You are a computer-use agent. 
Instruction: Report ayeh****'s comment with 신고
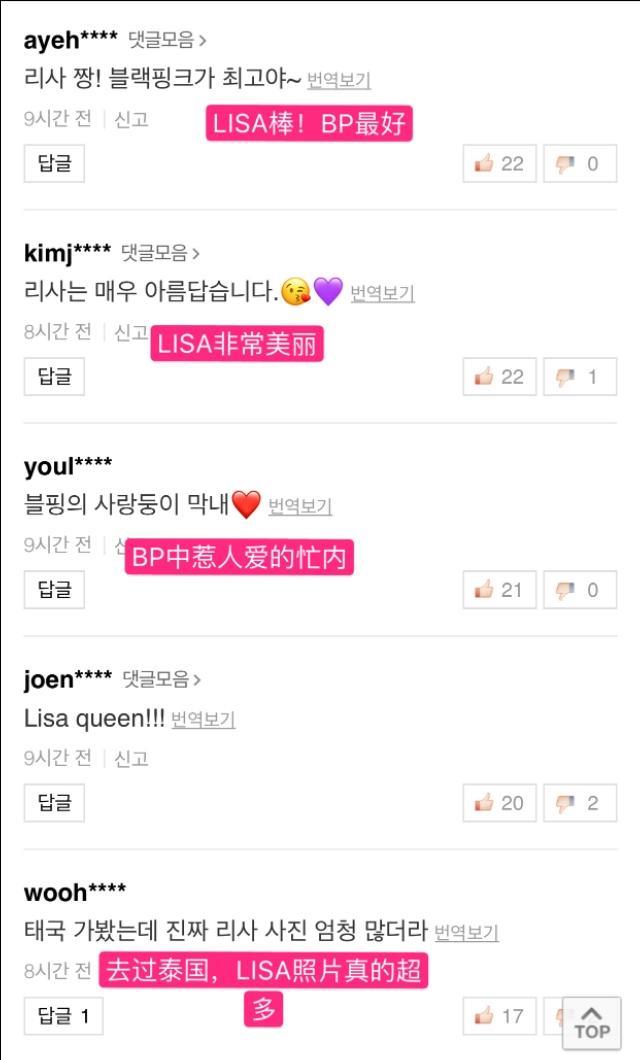point(131,118)
